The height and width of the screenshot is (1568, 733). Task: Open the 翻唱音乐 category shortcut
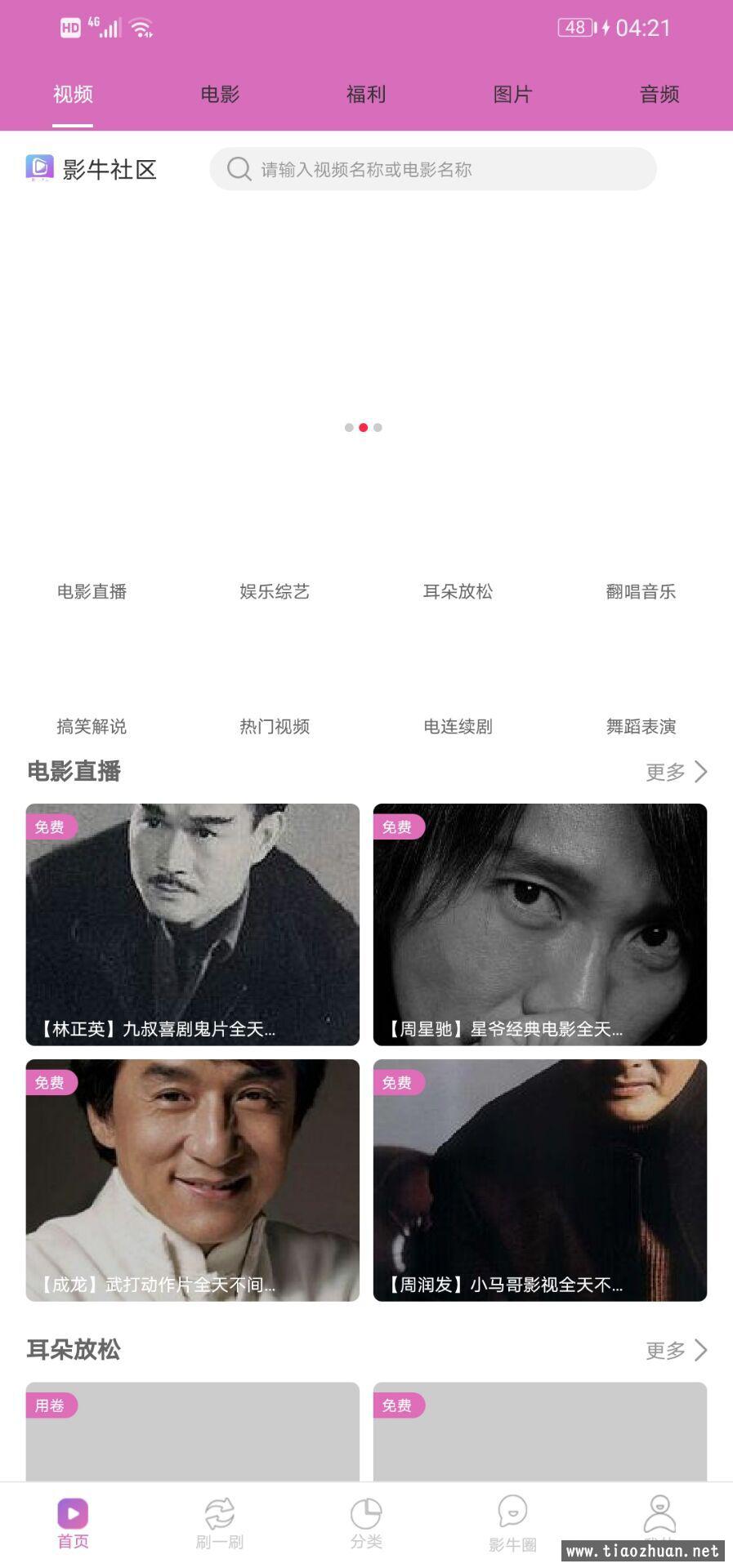point(641,572)
